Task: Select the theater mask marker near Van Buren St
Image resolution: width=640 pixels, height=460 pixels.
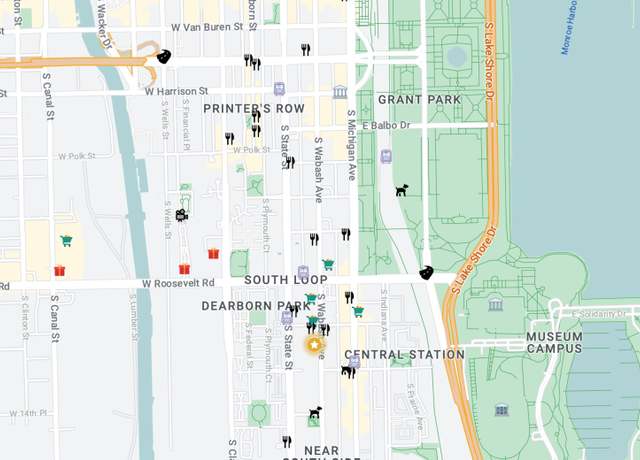Action: (x=163, y=57)
